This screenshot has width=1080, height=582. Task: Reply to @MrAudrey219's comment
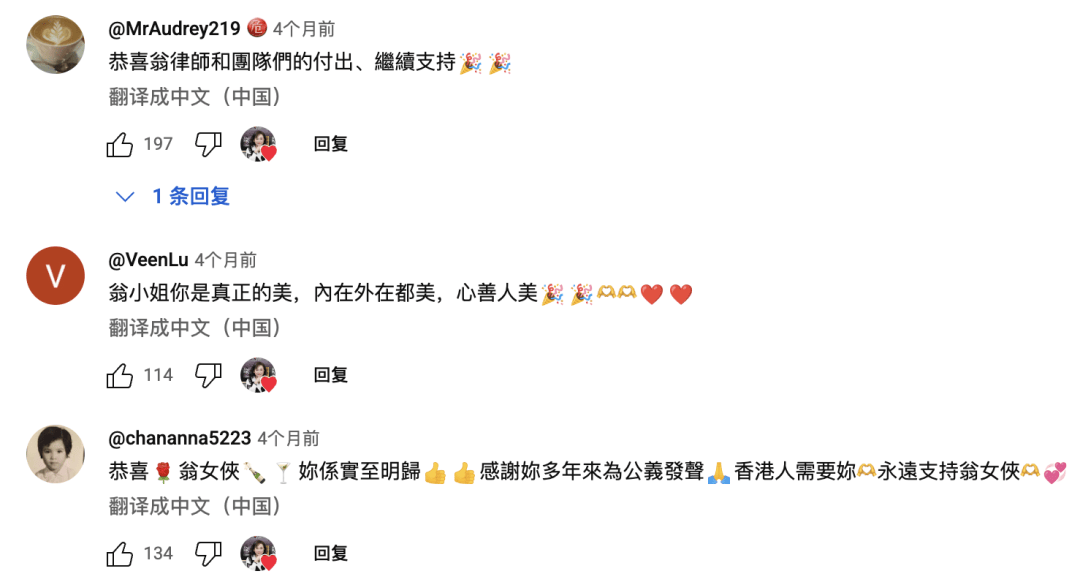tap(331, 144)
